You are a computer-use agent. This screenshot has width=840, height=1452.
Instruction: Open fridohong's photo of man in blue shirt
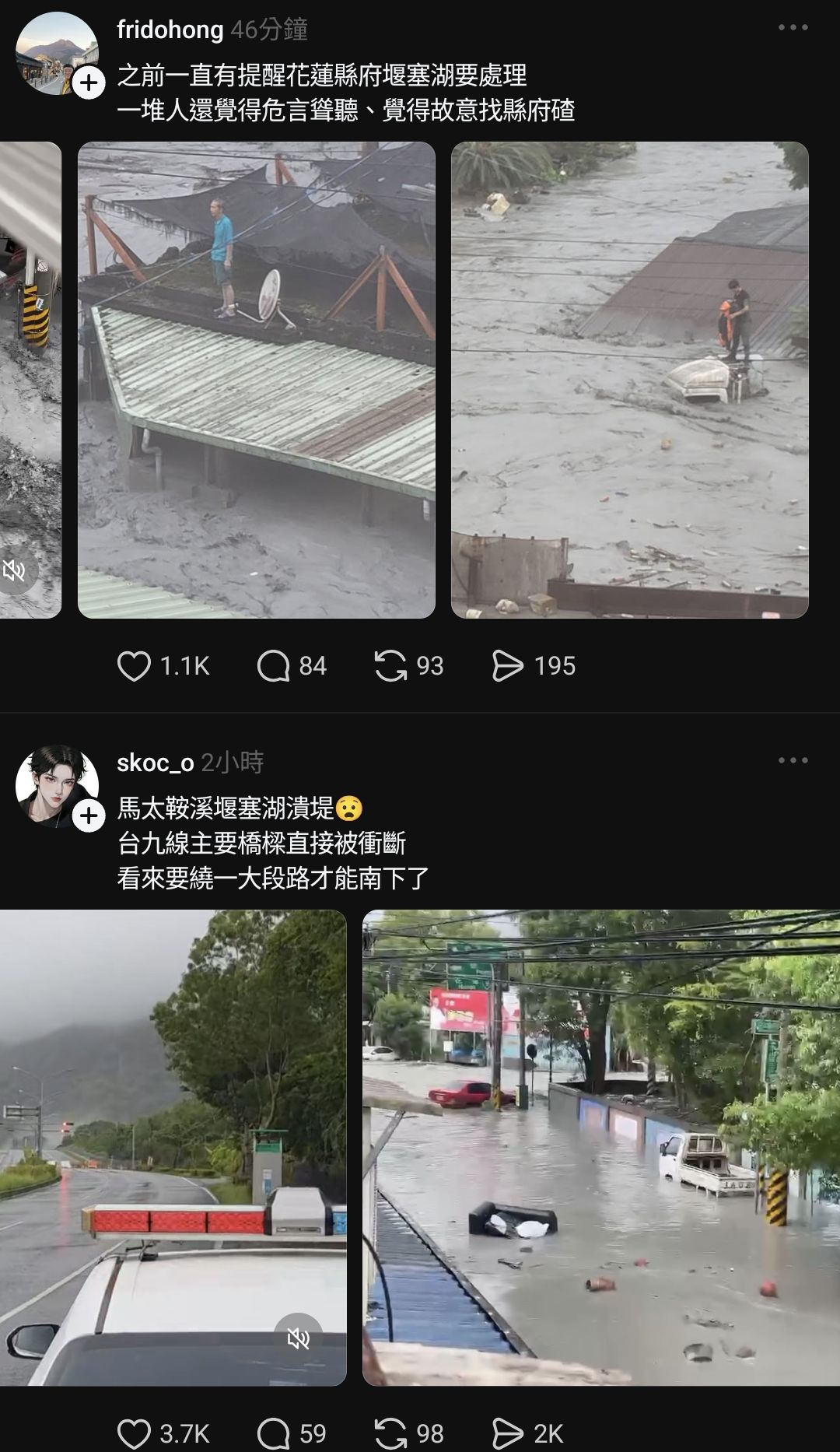tap(256, 380)
